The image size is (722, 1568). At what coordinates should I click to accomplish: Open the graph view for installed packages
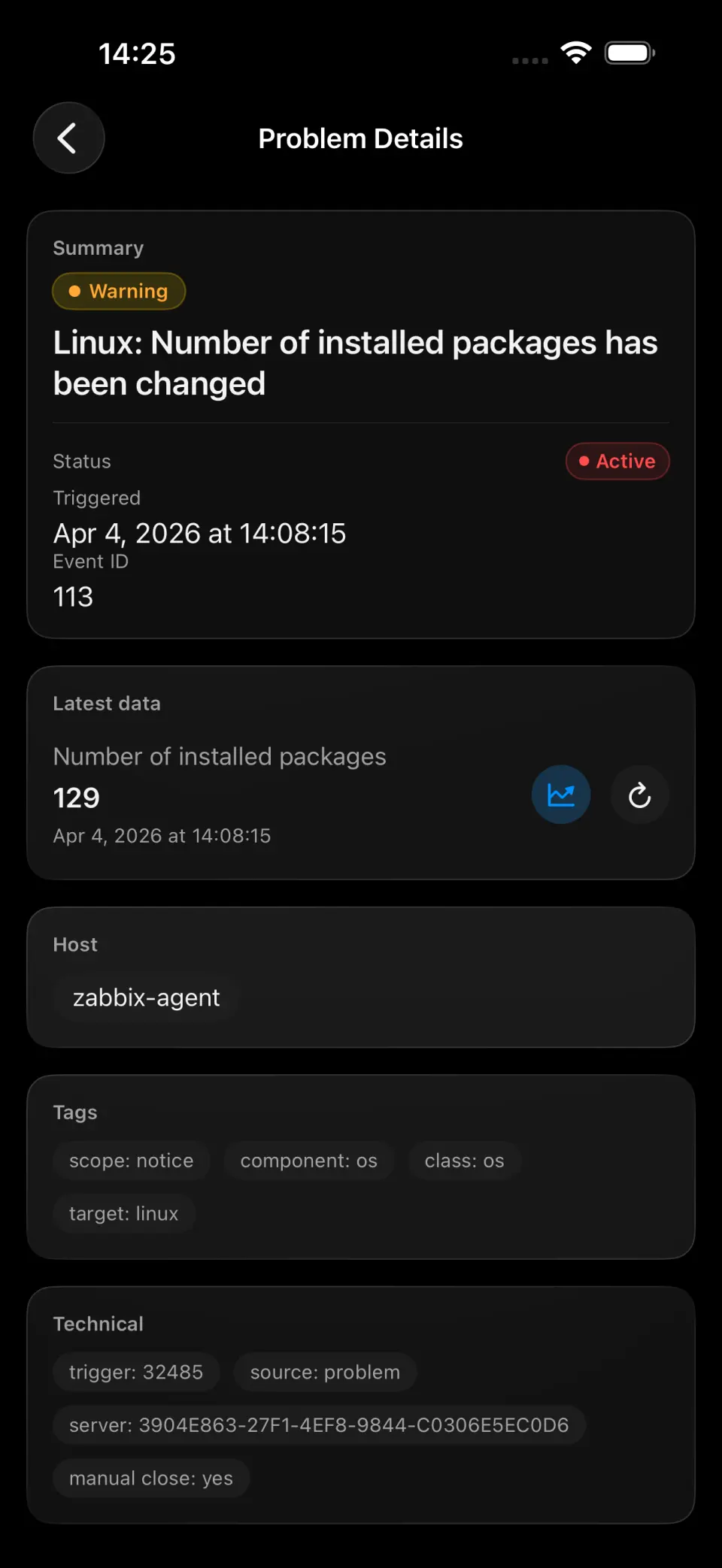561,794
